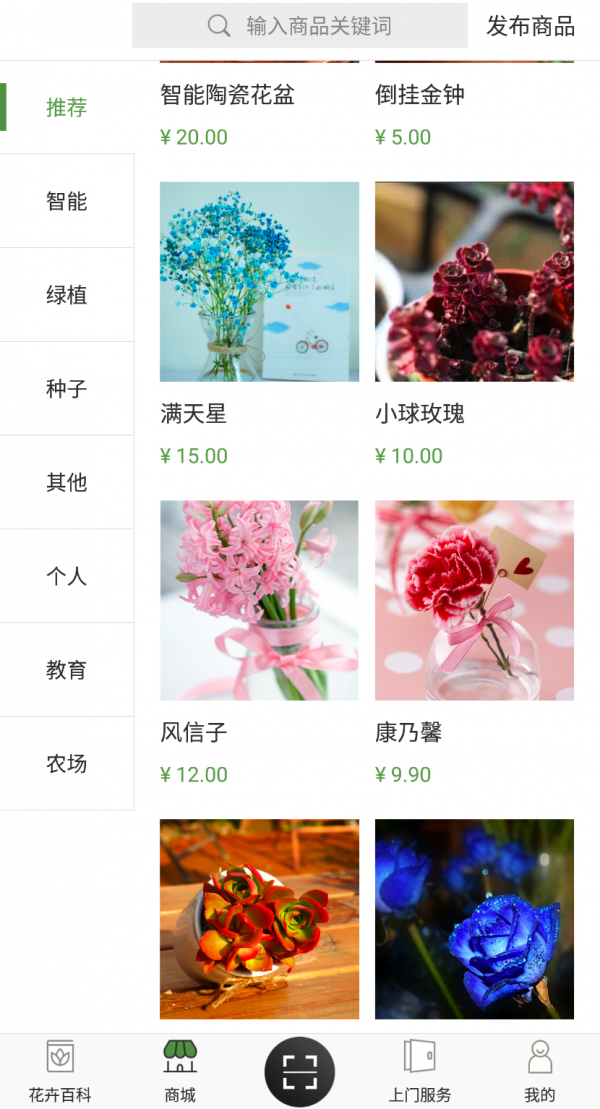View the 小球玫瑰 product
Image resolution: width=600 pixels, height=1109 pixels.
(474, 282)
